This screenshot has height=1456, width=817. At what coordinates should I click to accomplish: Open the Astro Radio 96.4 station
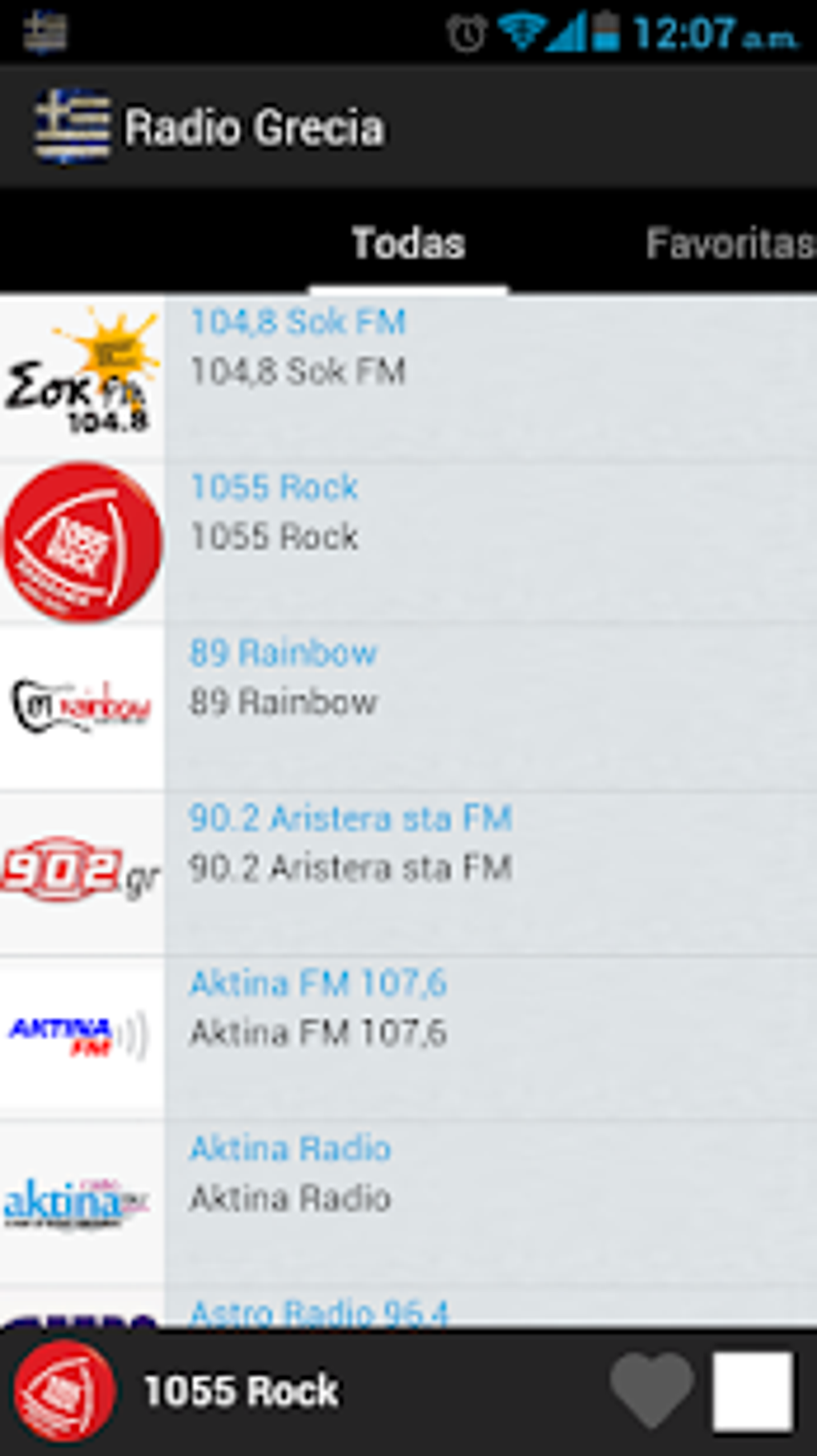(x=408, y=1310)
